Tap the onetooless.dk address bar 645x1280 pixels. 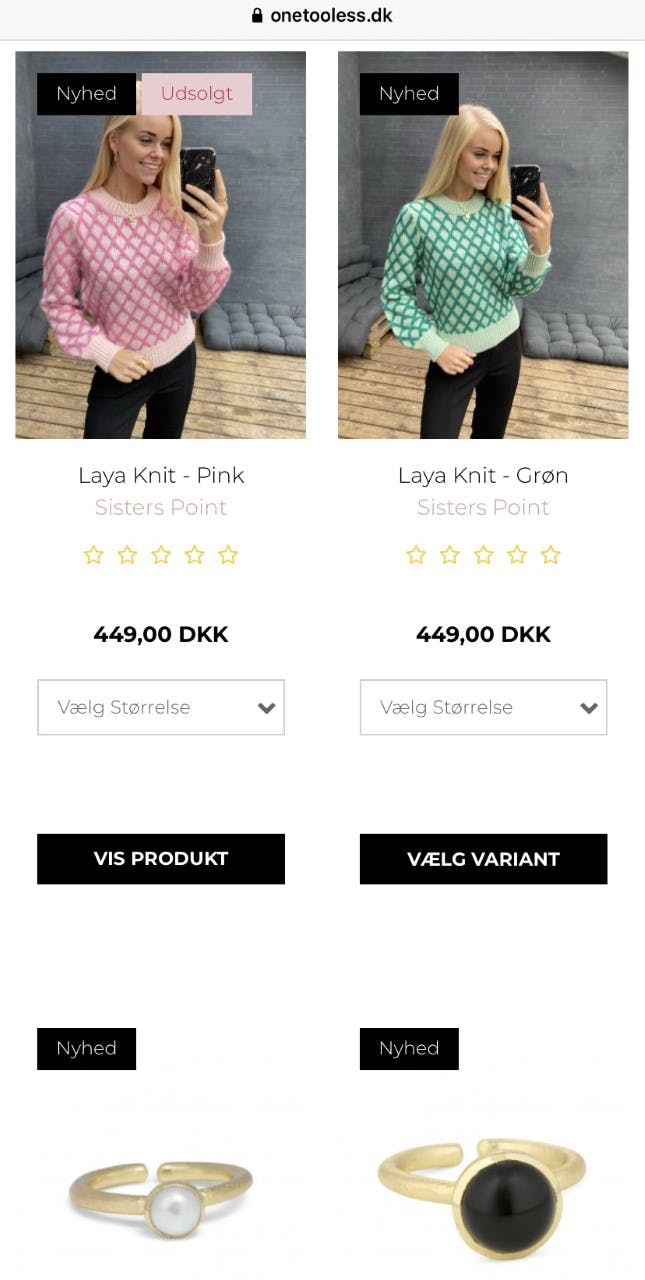point(322,16)
